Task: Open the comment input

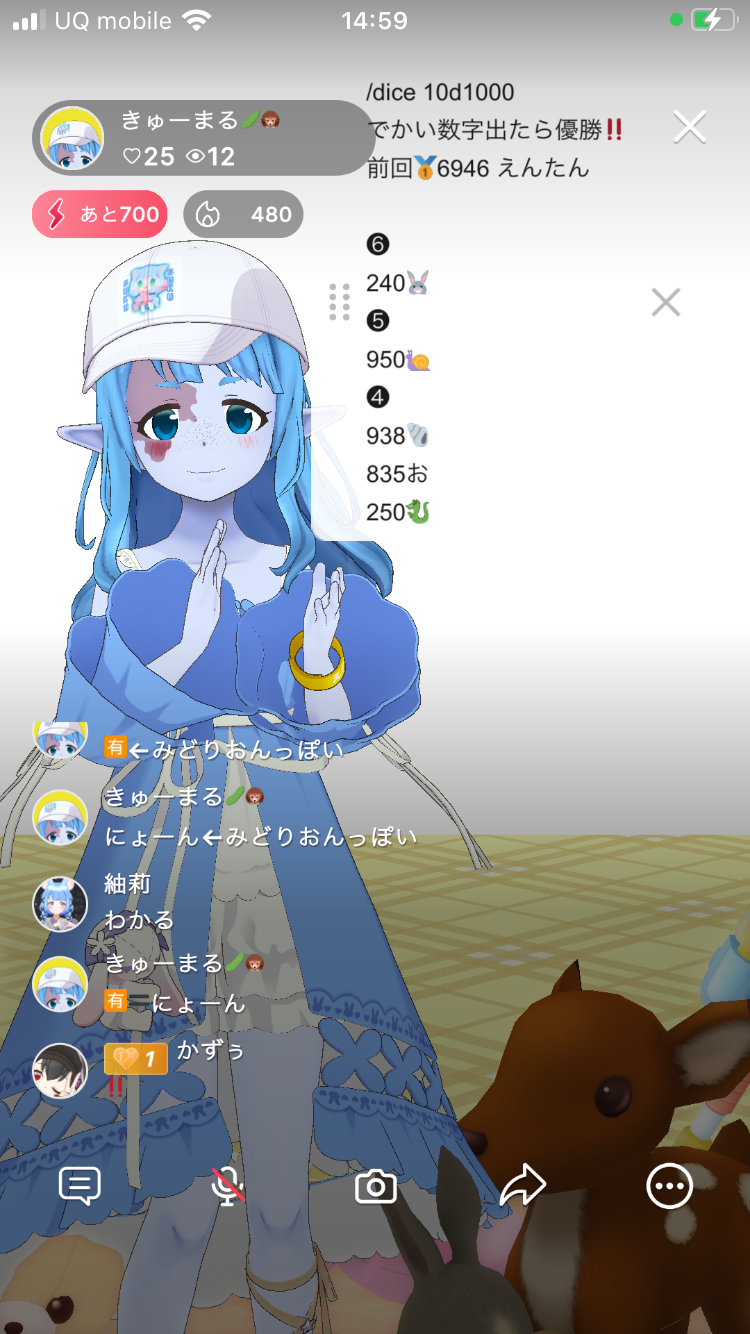Action: coord(80,1187)
